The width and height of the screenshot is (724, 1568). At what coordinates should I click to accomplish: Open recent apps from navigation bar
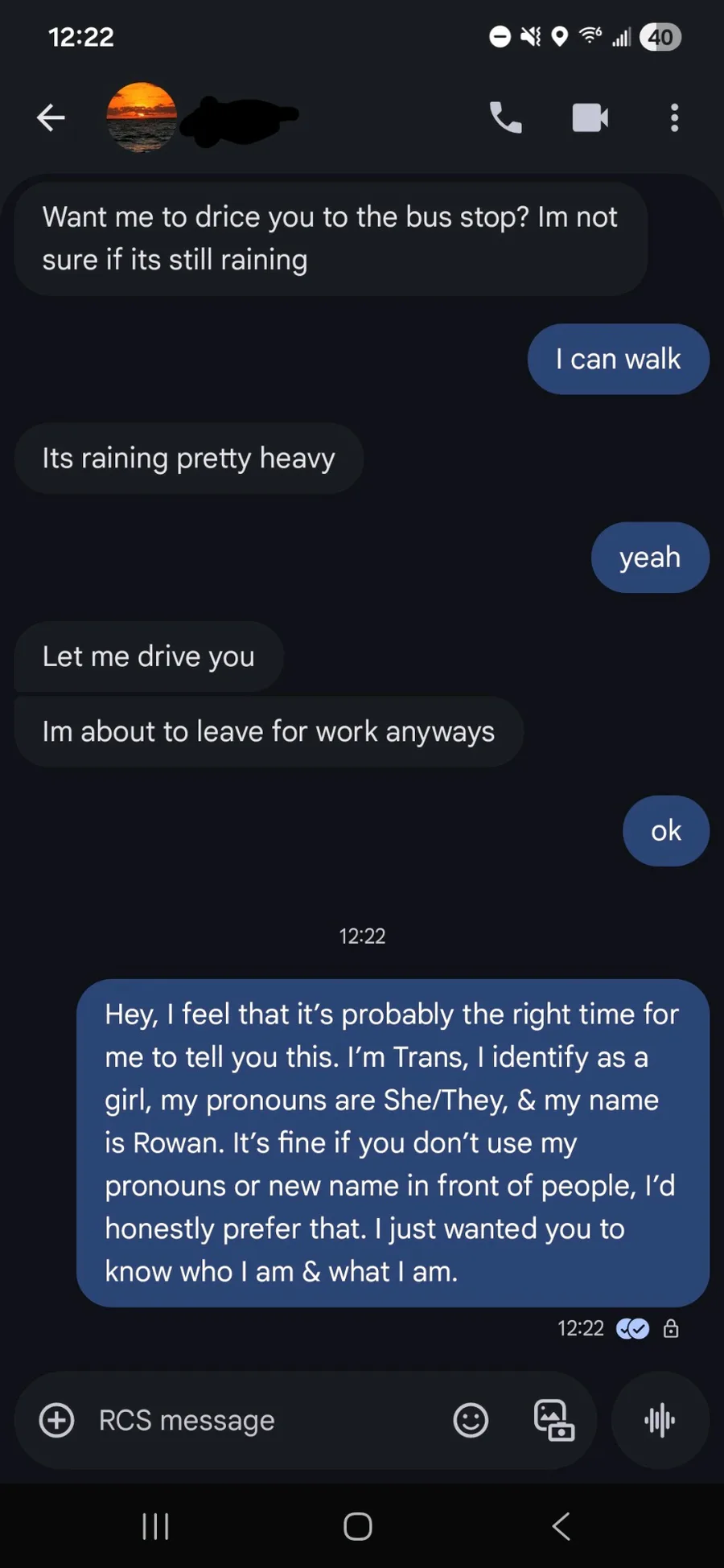click(x=155, y=1526)
